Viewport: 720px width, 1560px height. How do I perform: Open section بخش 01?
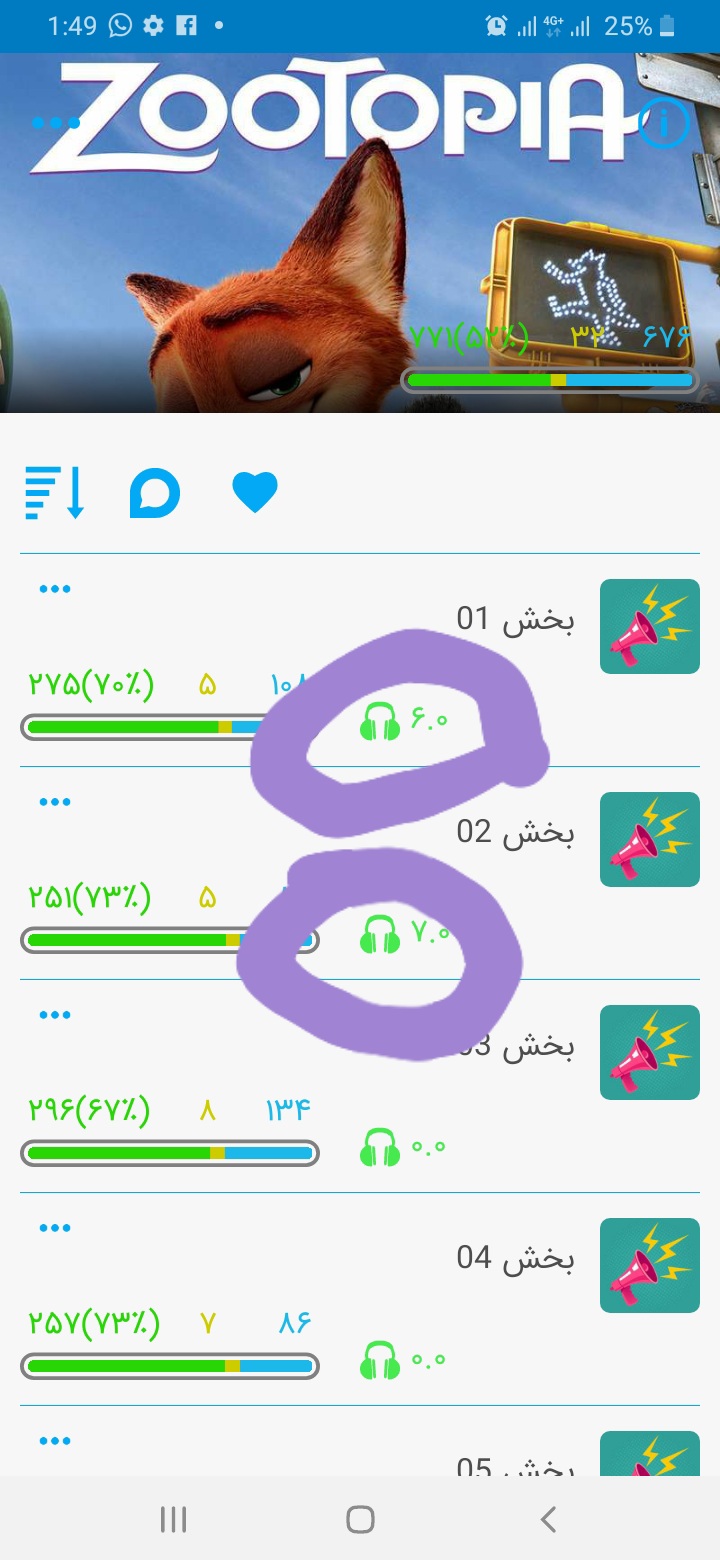pyautogui.click(x=360, y=660)
